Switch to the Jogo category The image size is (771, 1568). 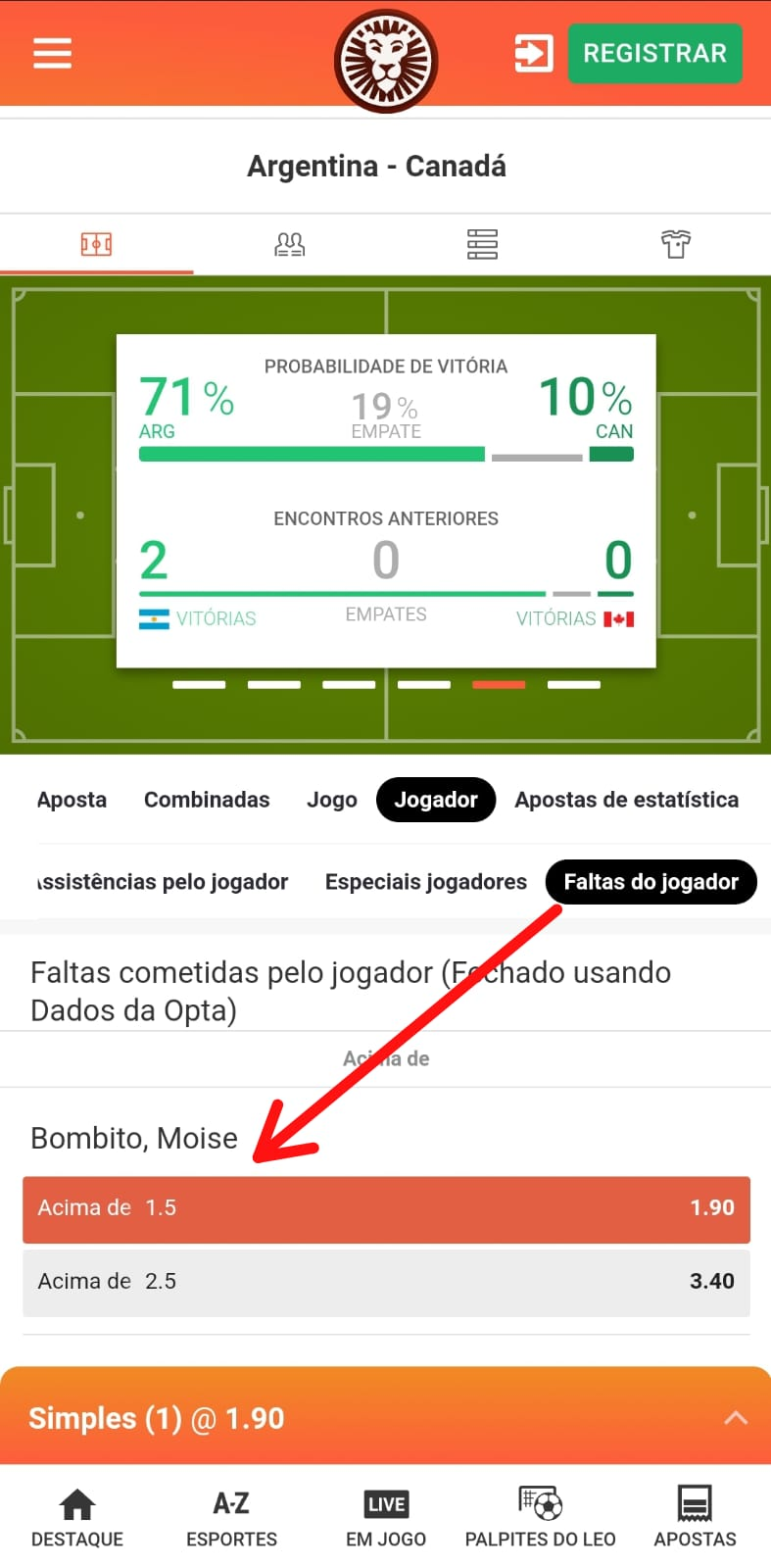[x=331, y=800]
